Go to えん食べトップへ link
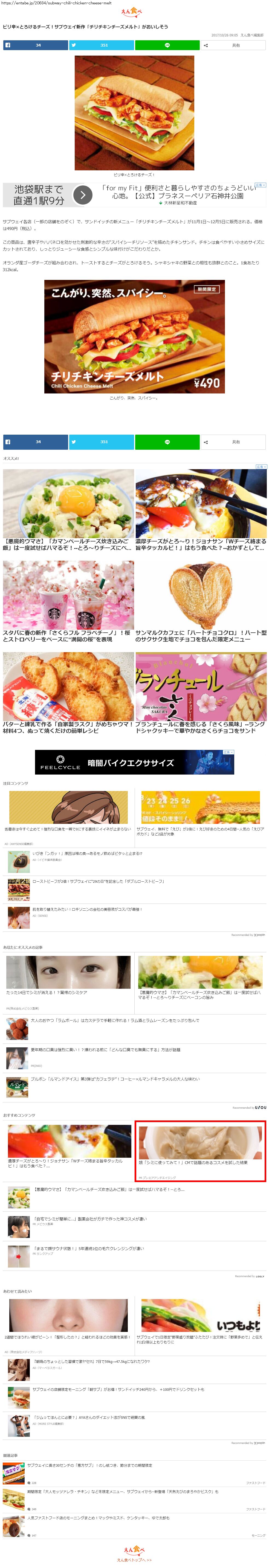Image resolution: width=269 pixels, height=1568 pixels. [134, 1560]
